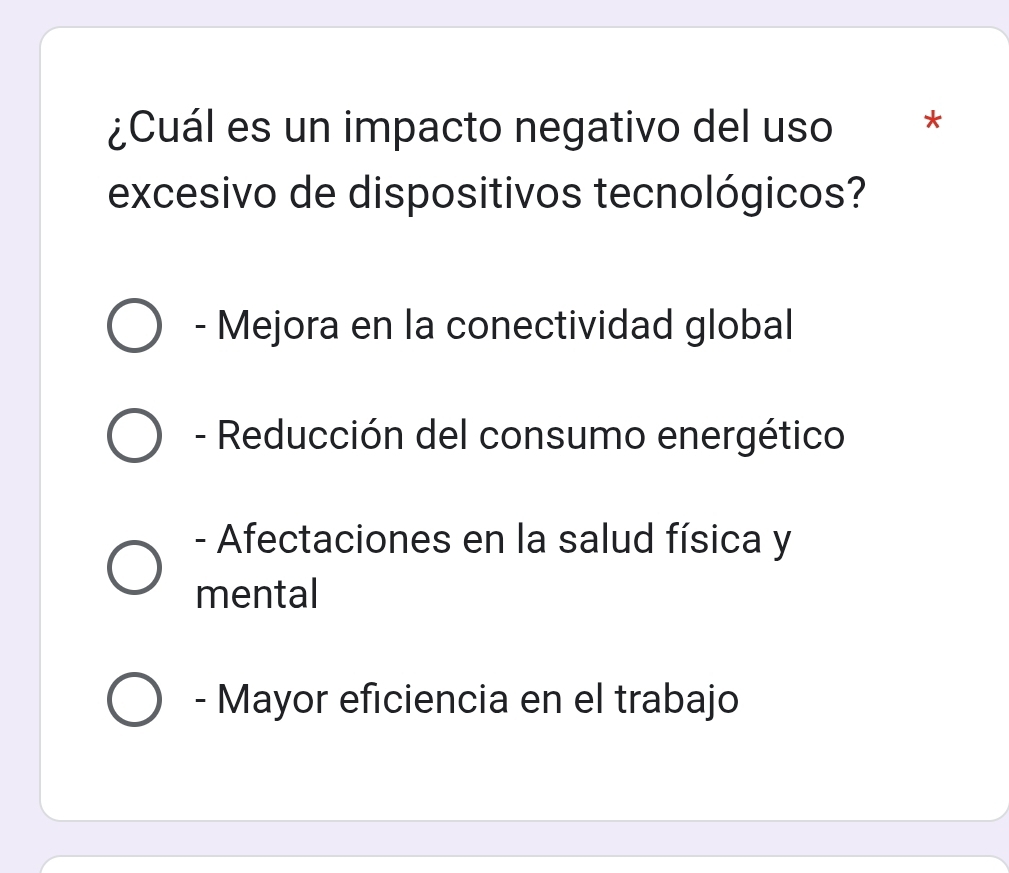Choose 'Reducción del consumo energético' answer
Viewport: 1009px width, 873px height.
132,438
